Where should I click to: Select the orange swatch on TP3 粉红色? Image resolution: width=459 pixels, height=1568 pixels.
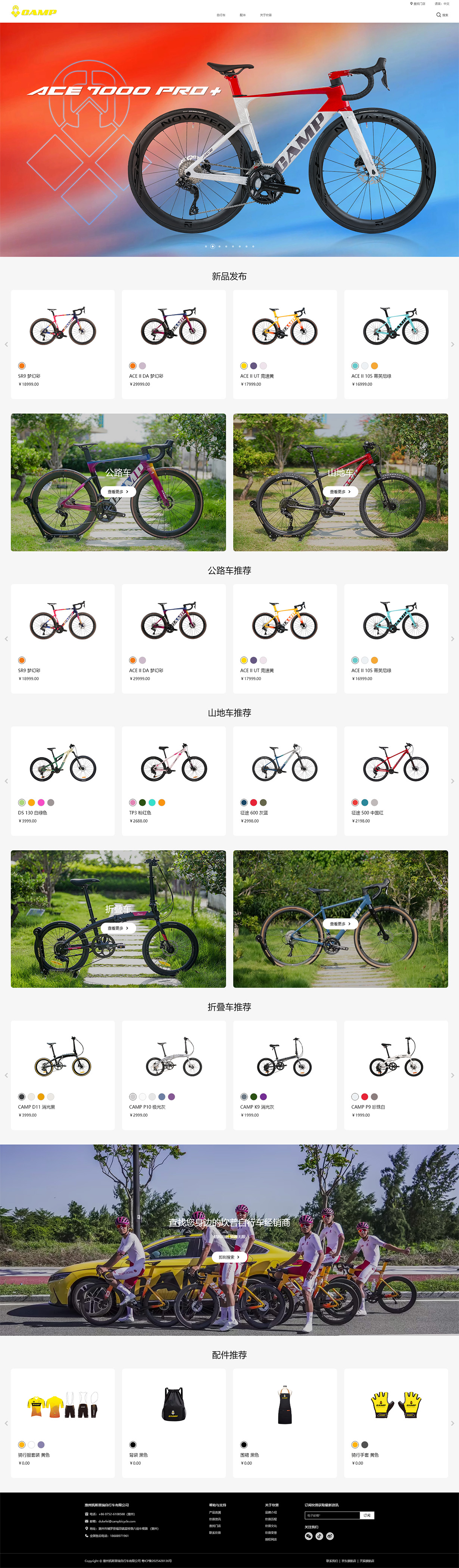(162, 802)
